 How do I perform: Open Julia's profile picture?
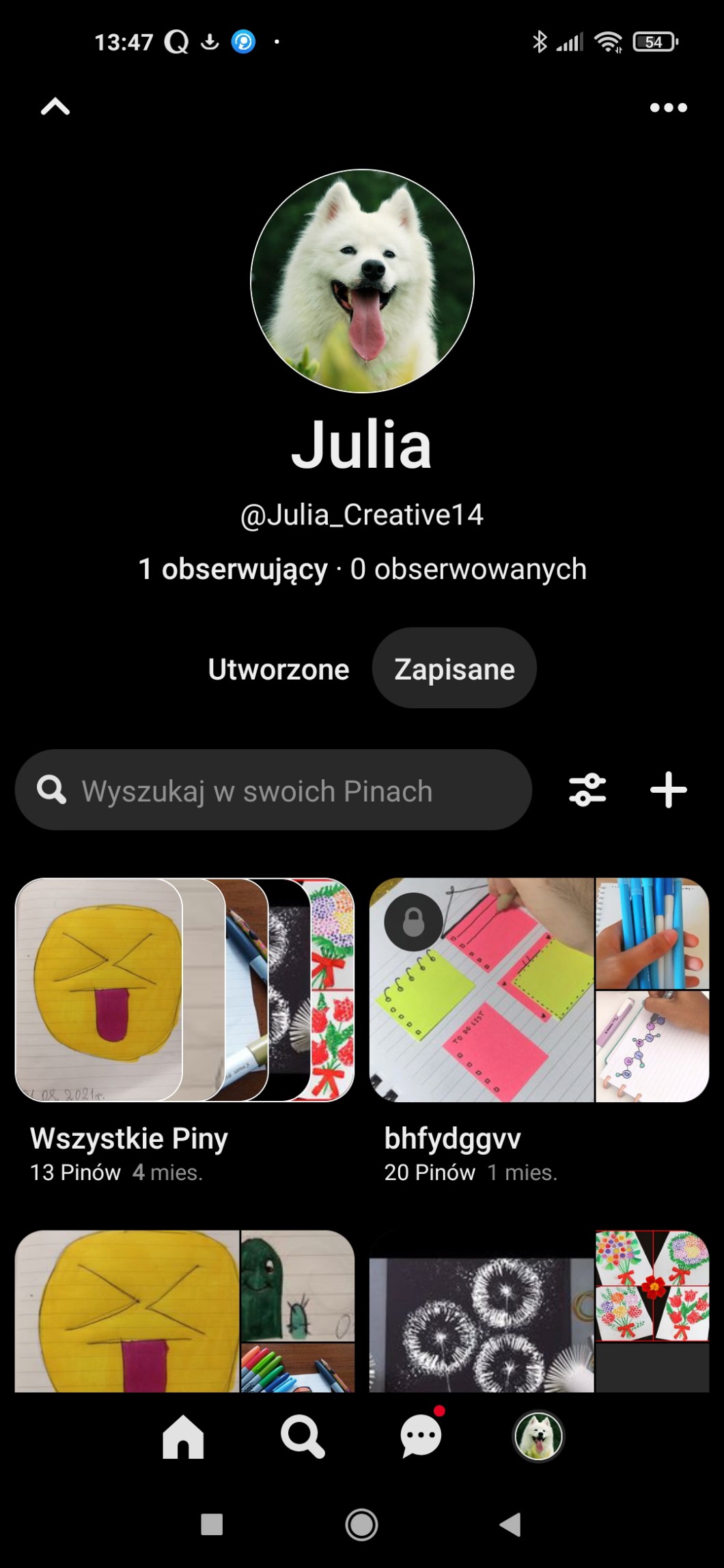[x=362, y=281]
